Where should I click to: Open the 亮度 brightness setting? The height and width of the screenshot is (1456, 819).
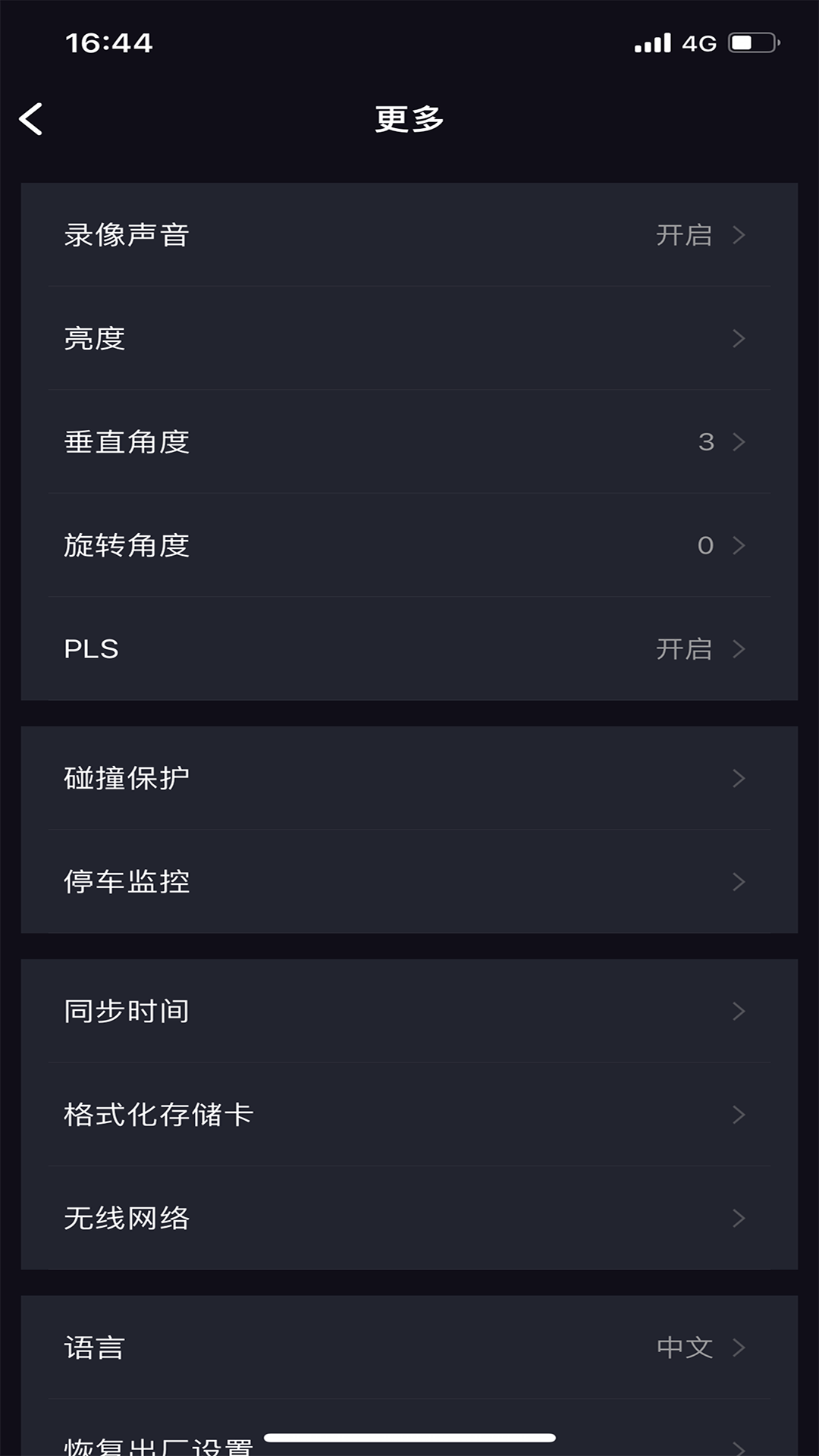coord(409,338)
